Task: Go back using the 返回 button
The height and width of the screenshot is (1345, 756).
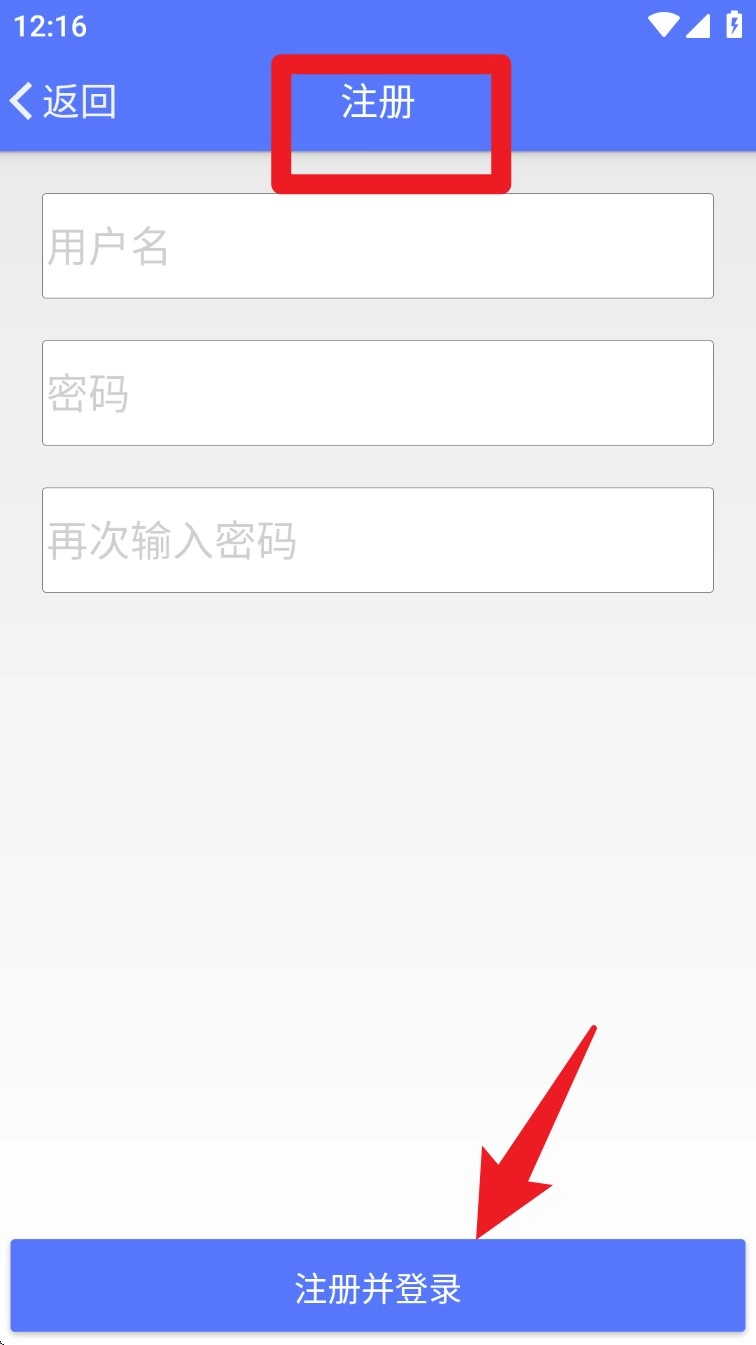Action: 64,102
